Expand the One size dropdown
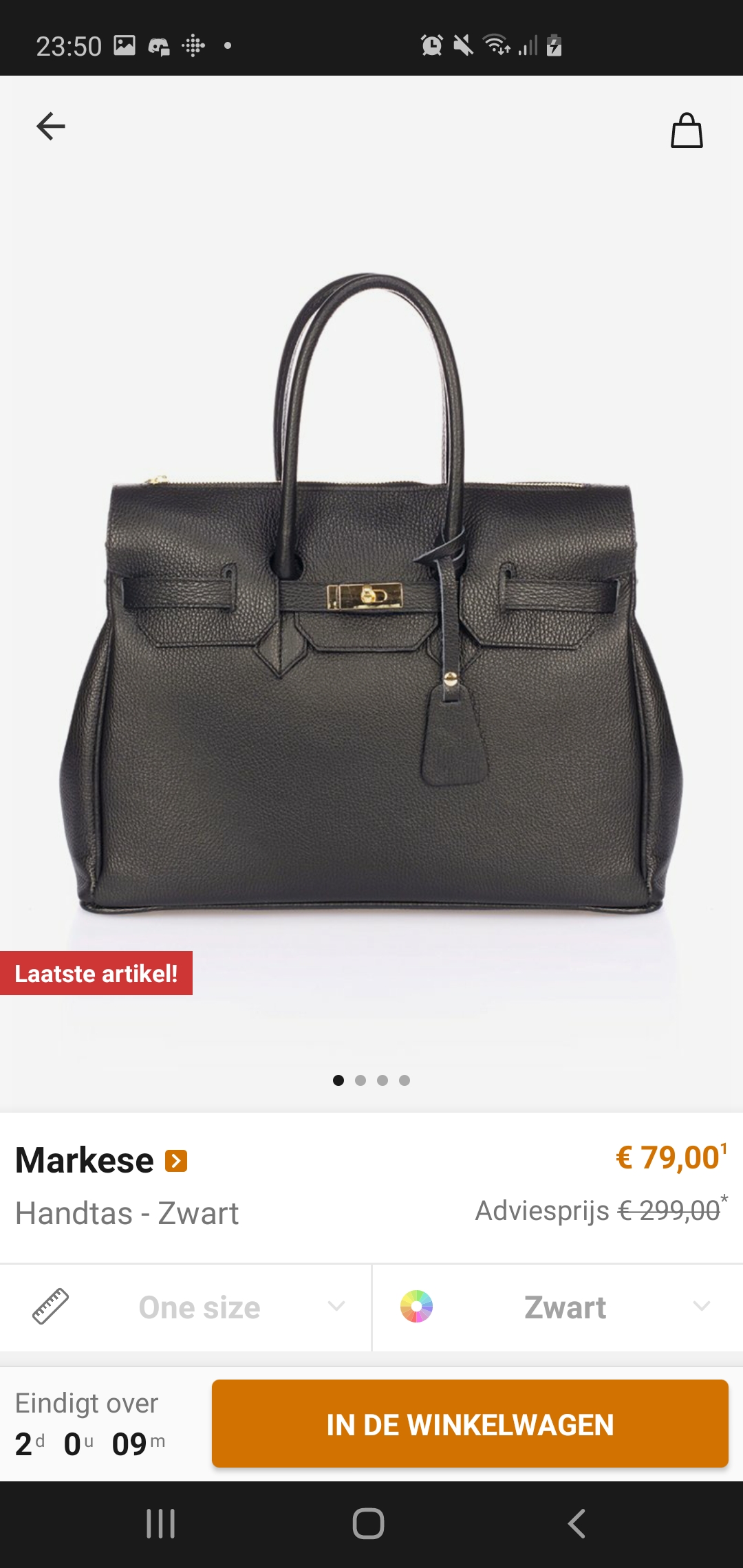This screenshot has height=1568, width=743. point(186,1307)
